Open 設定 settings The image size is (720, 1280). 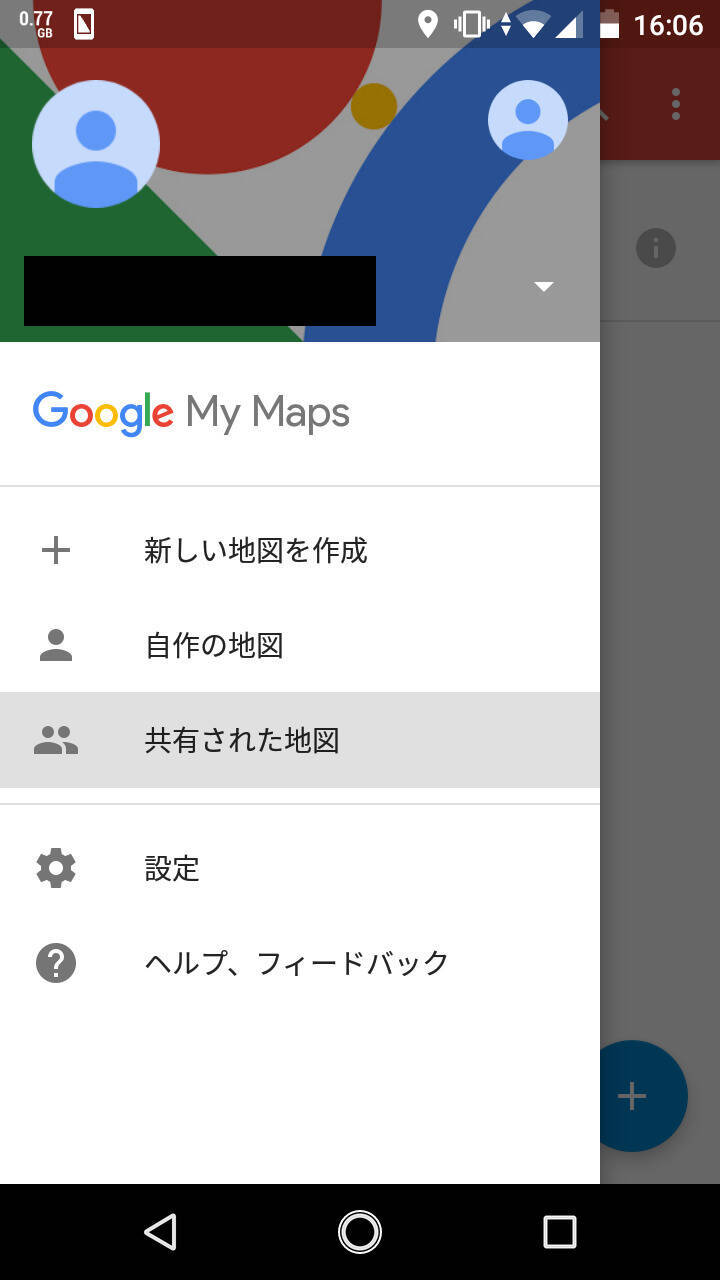pos(172,868)
